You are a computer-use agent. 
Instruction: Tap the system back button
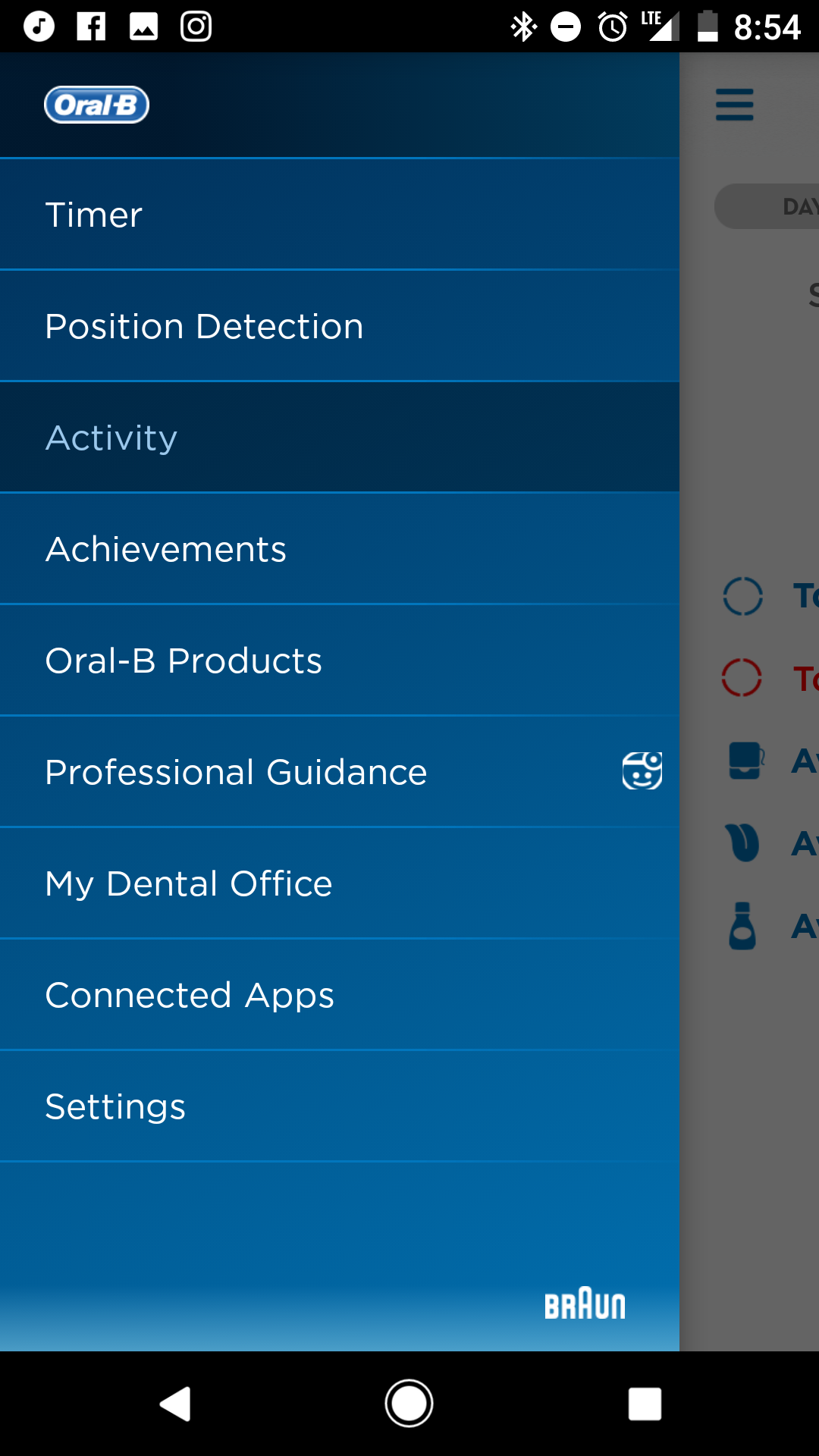(175, 1404)
